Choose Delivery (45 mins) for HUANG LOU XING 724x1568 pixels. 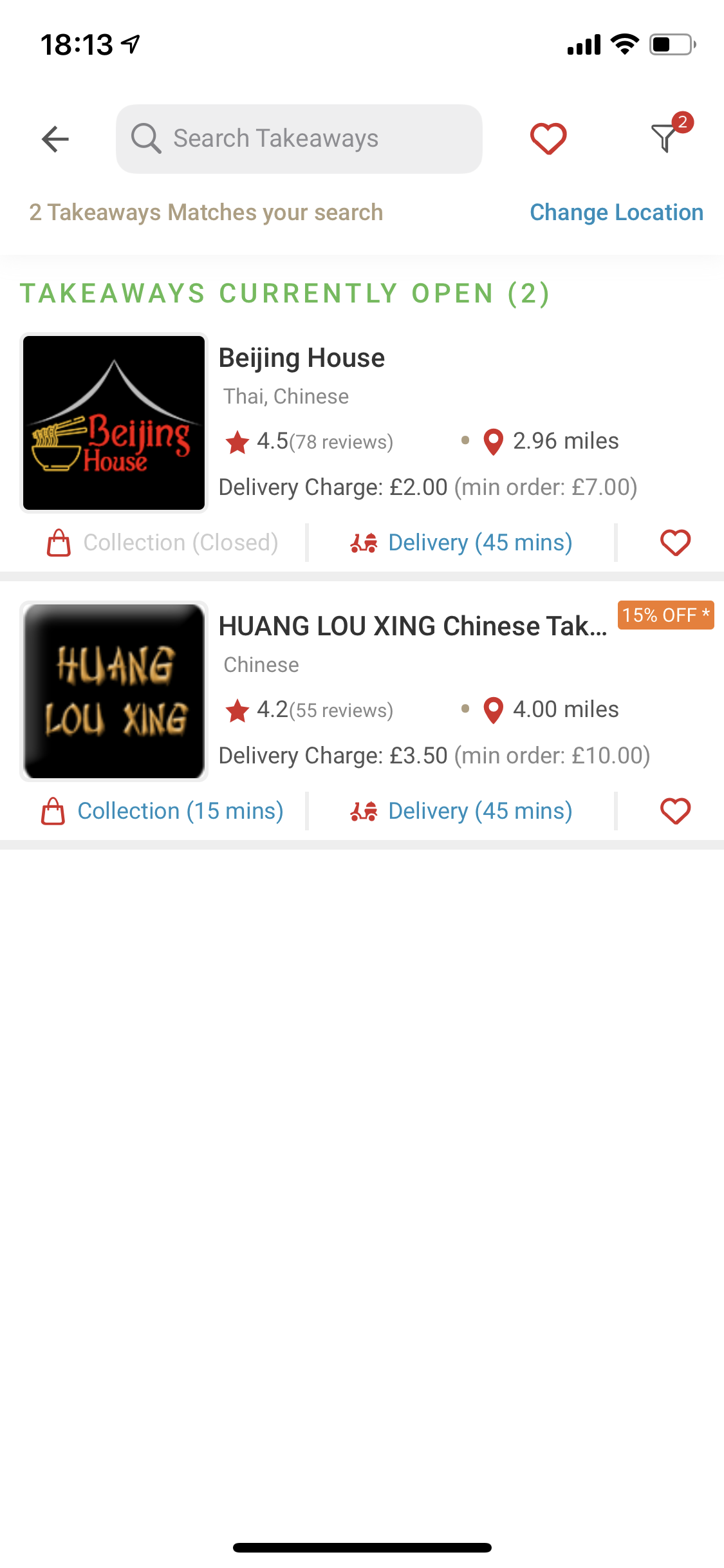point(461,811)
